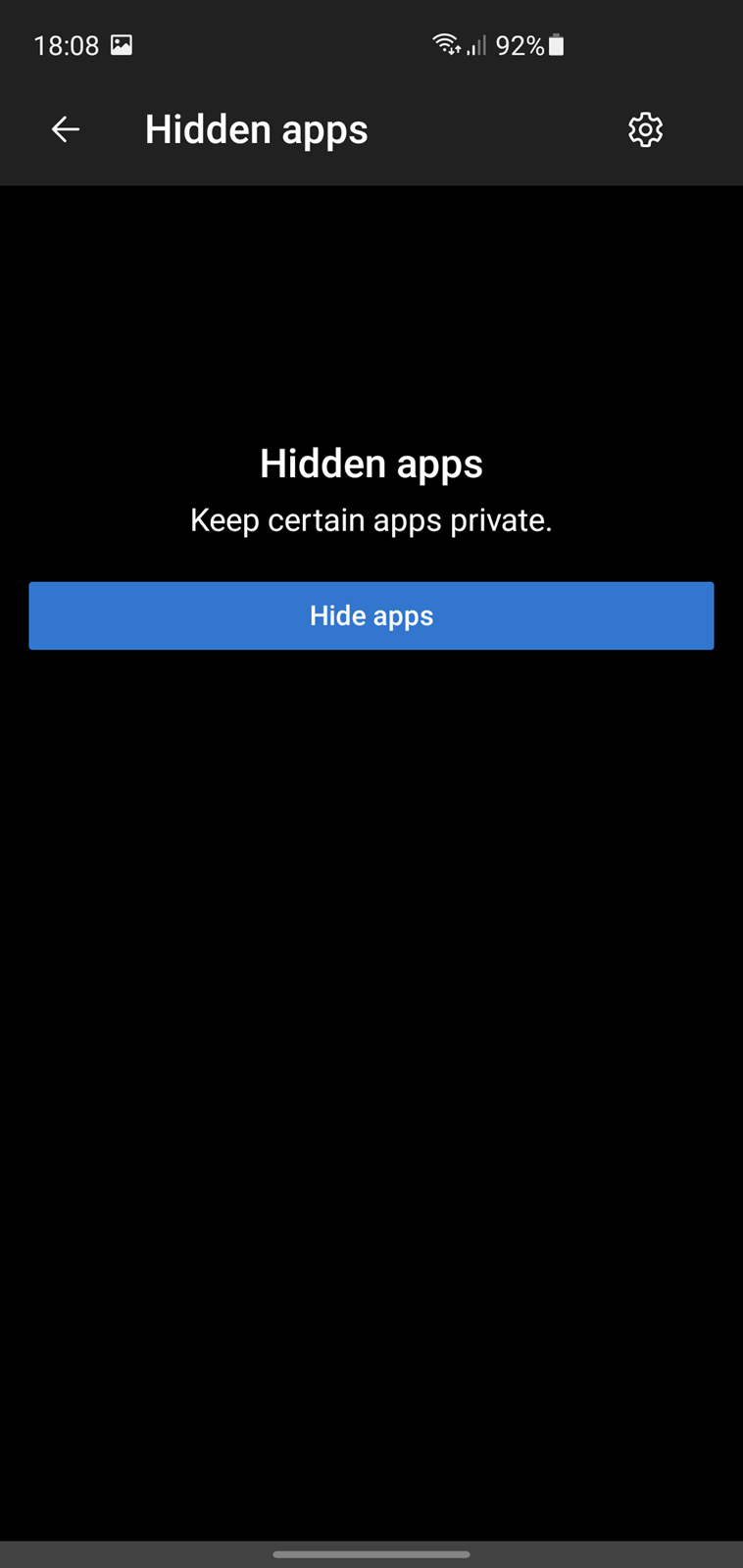The image size is (743, 1568).
Task: Go back using the top-left arrow
Action: click(66, 129)
